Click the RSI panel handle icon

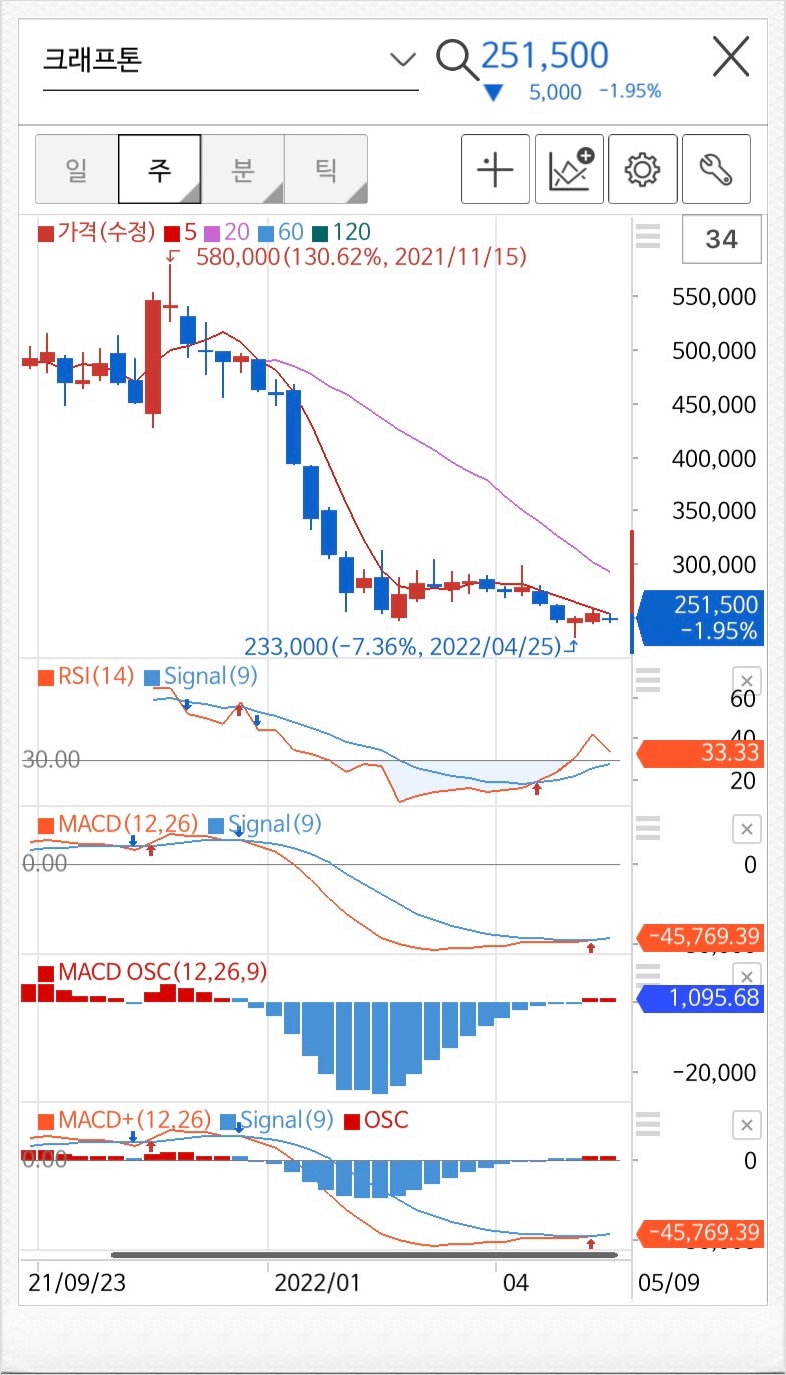[648, 681]
